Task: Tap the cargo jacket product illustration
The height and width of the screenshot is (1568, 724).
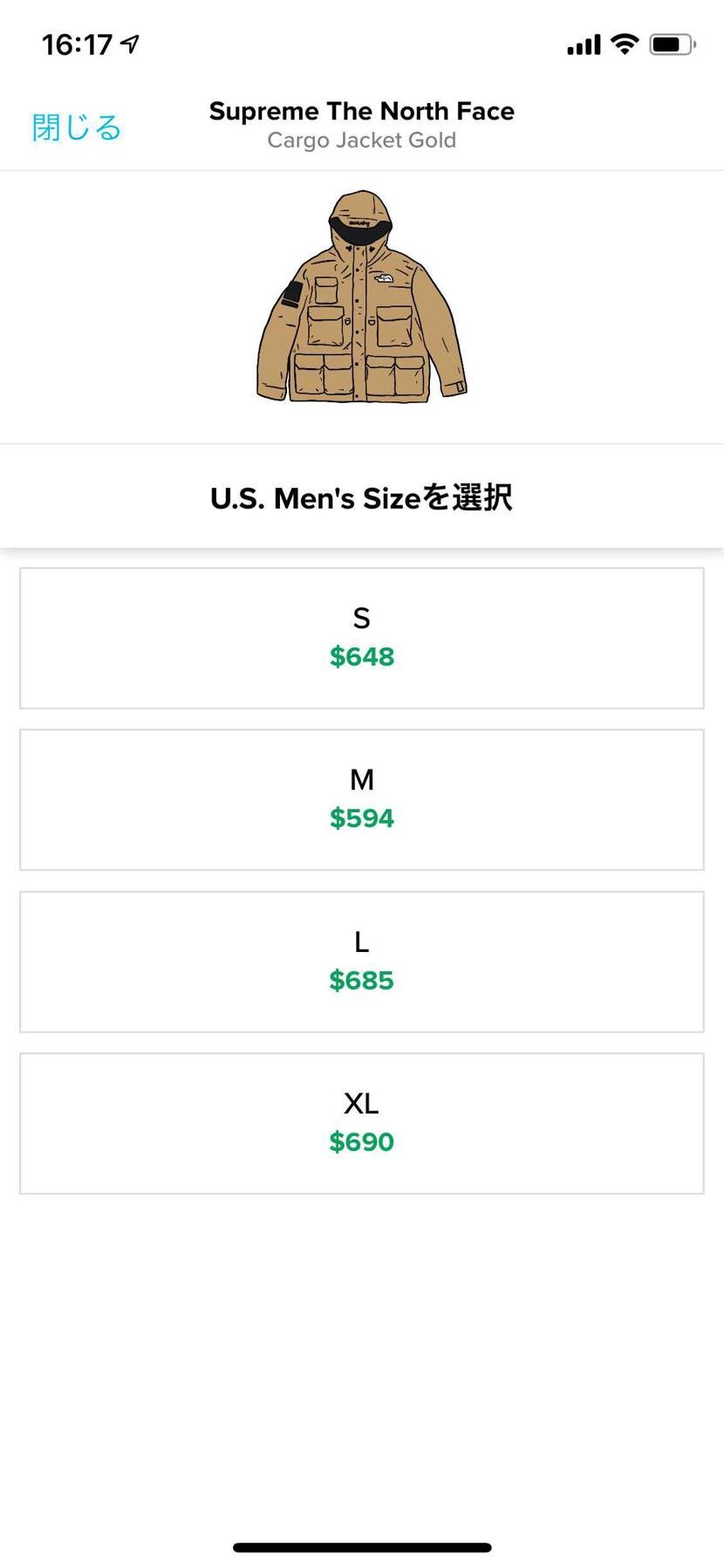Action: [x=361, y=305]
